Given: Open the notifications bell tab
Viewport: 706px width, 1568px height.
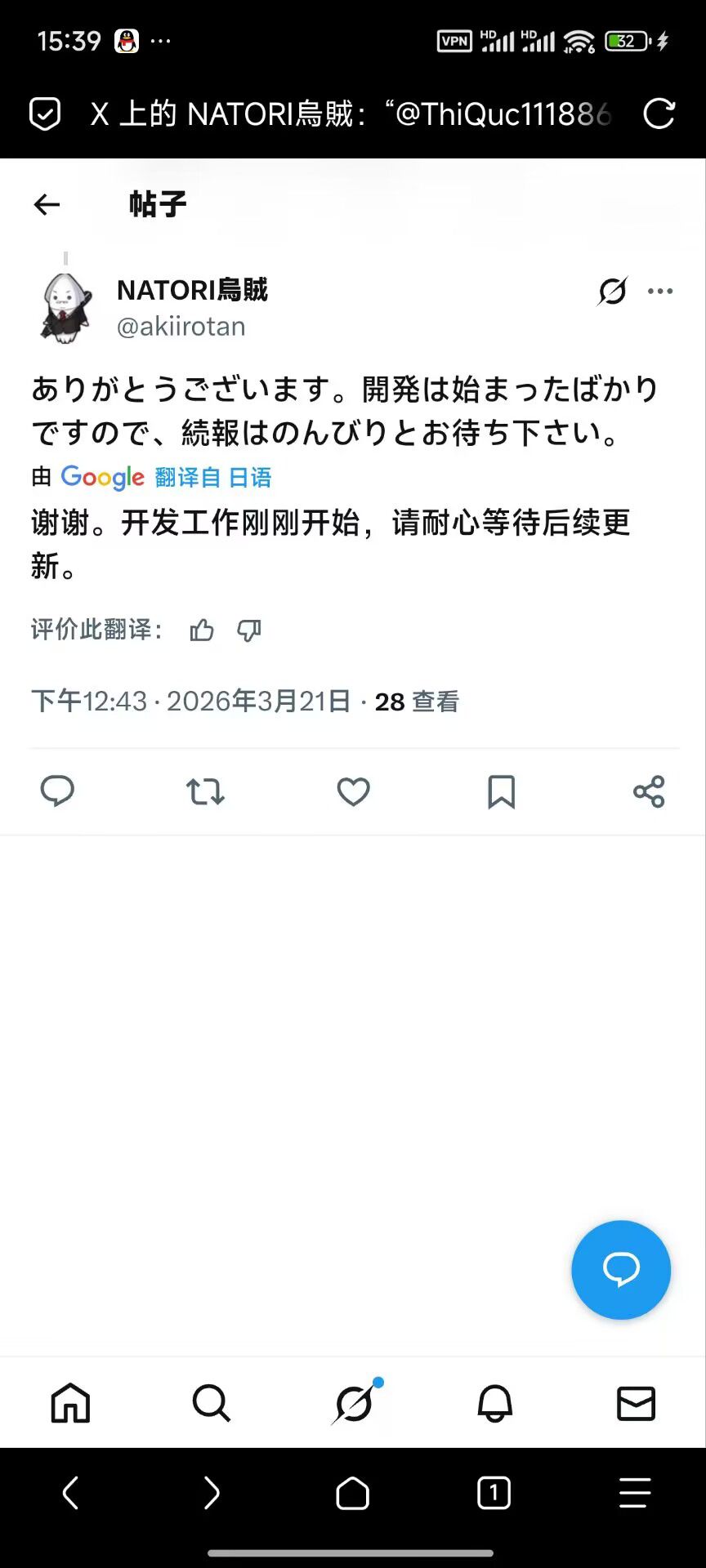Looking at the screenshot, I should (494, 1403).
